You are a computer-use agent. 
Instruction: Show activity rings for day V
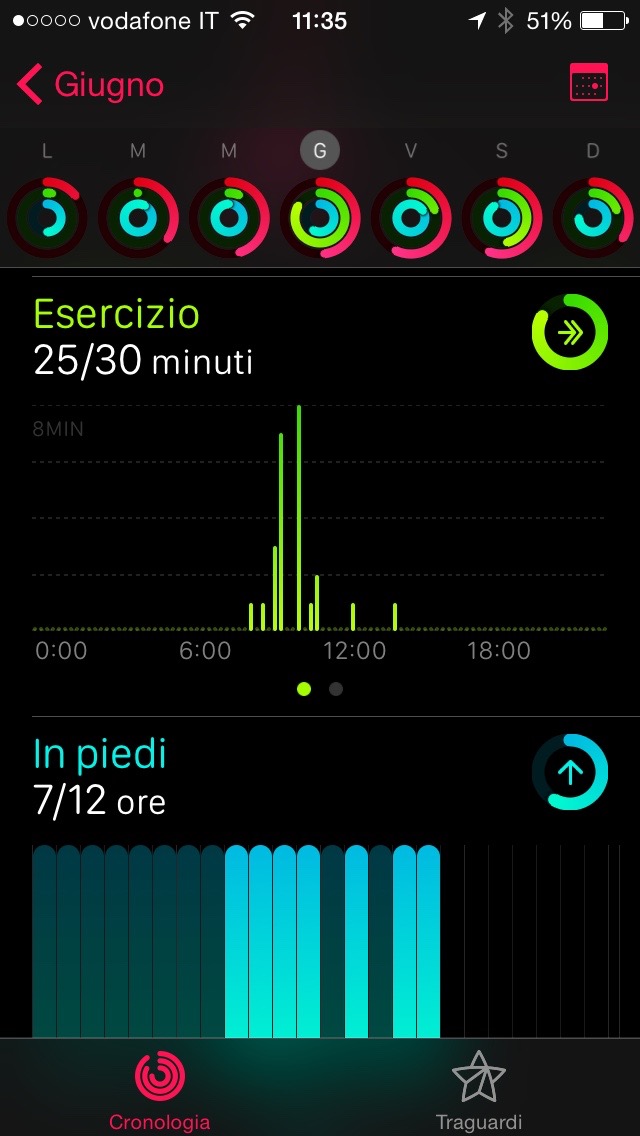[x=411, y=216]
